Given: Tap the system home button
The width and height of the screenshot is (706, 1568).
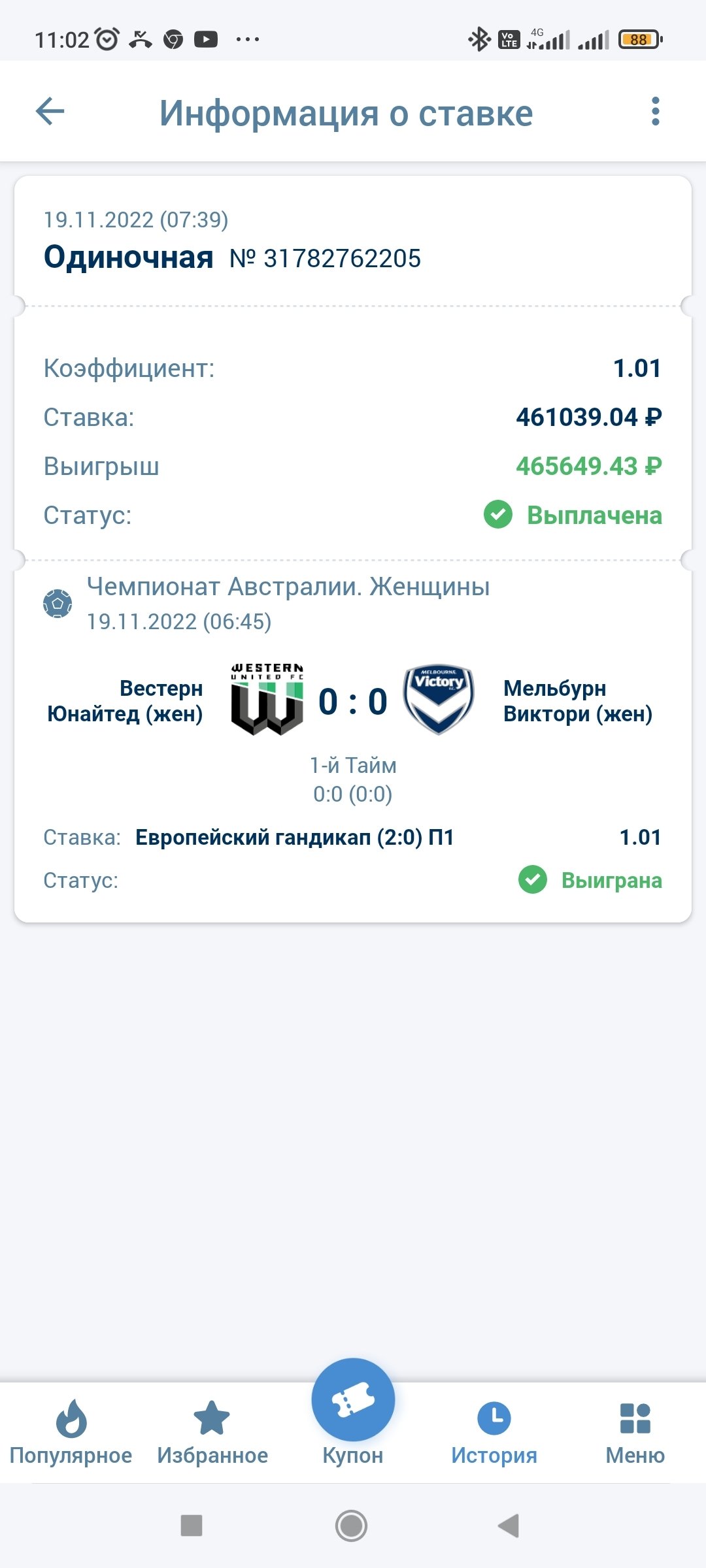Looking at the screenshot, I should [352, 1526].
